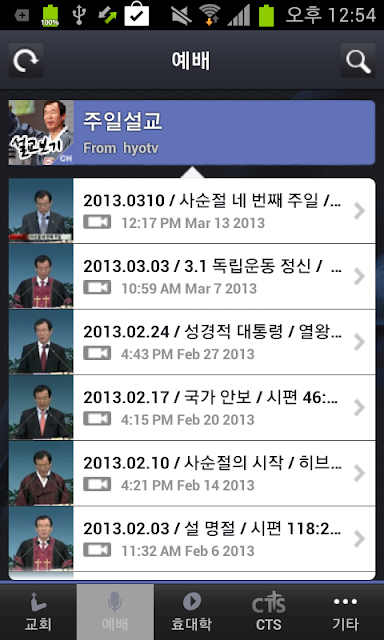Open the 2013.02.03 설 명절 sermon
The image size is (384, 640).
pos(192,539)
